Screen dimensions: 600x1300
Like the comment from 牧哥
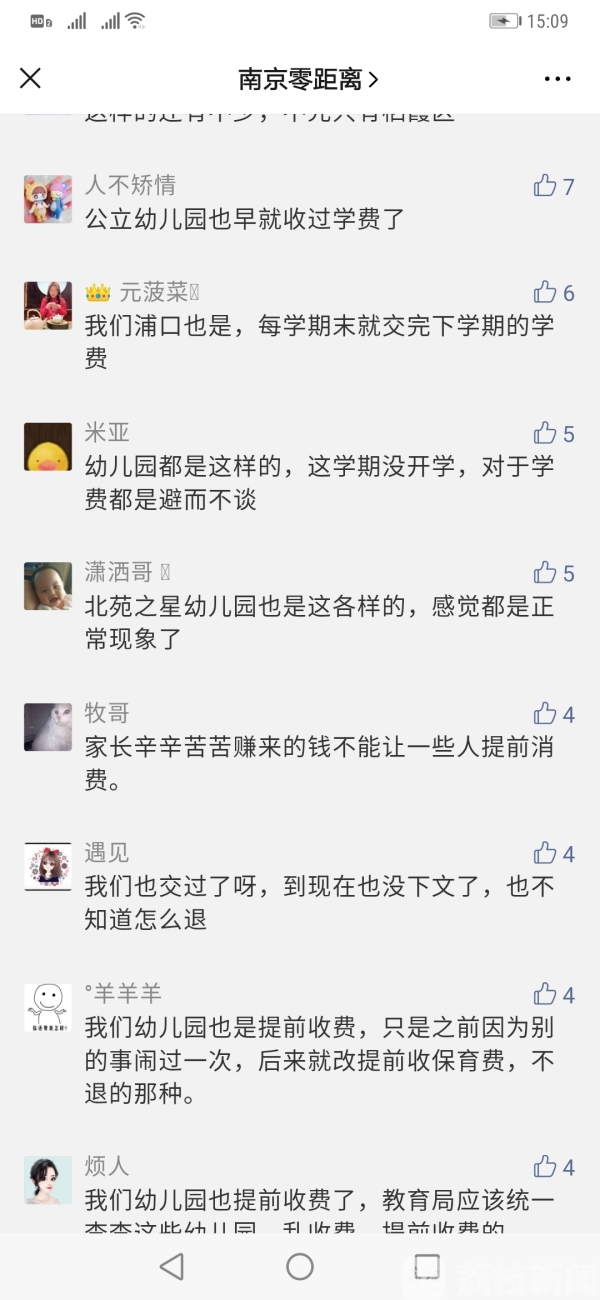[546, 714]
